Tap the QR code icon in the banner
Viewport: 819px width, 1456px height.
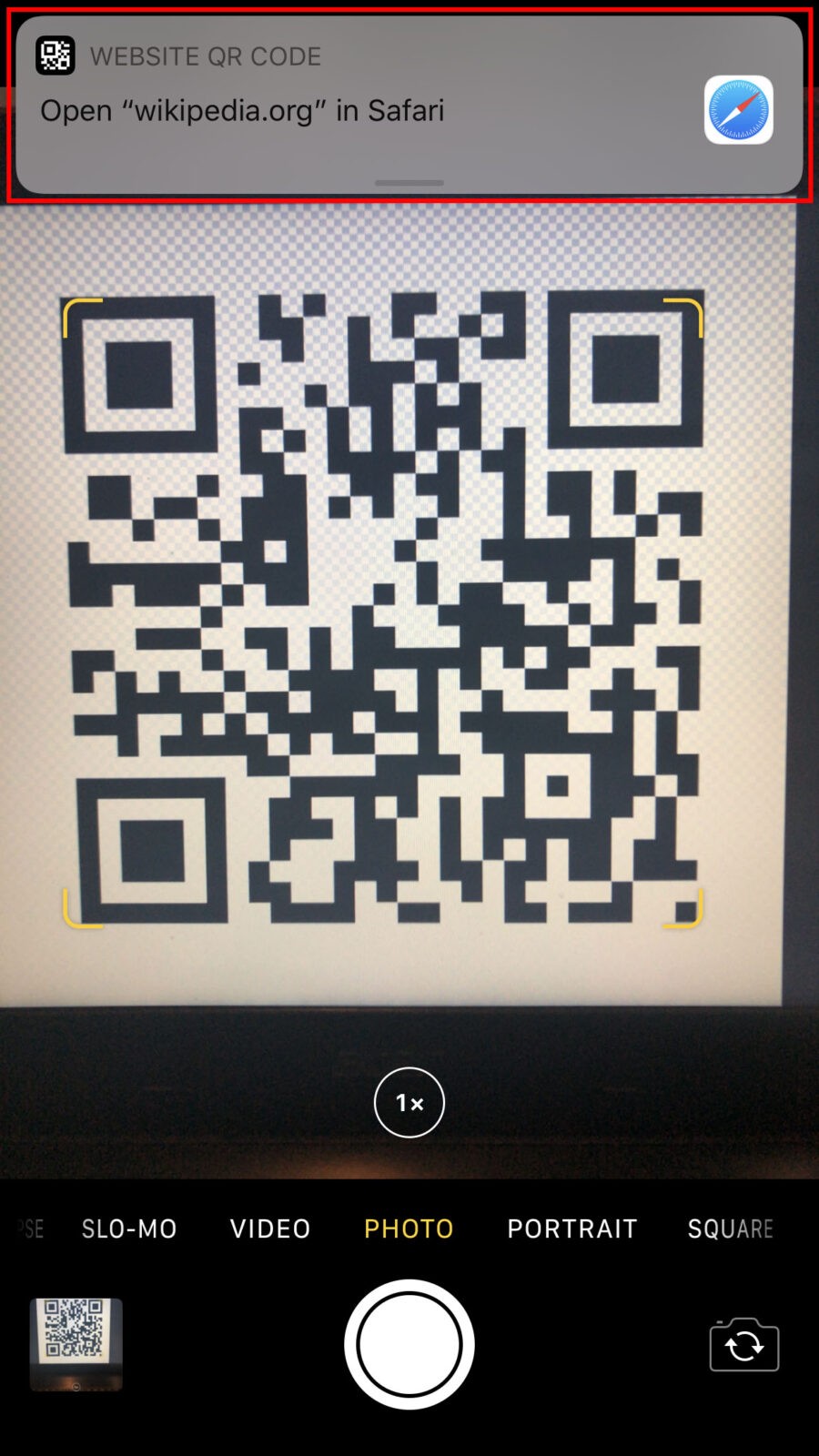(55, 55)
